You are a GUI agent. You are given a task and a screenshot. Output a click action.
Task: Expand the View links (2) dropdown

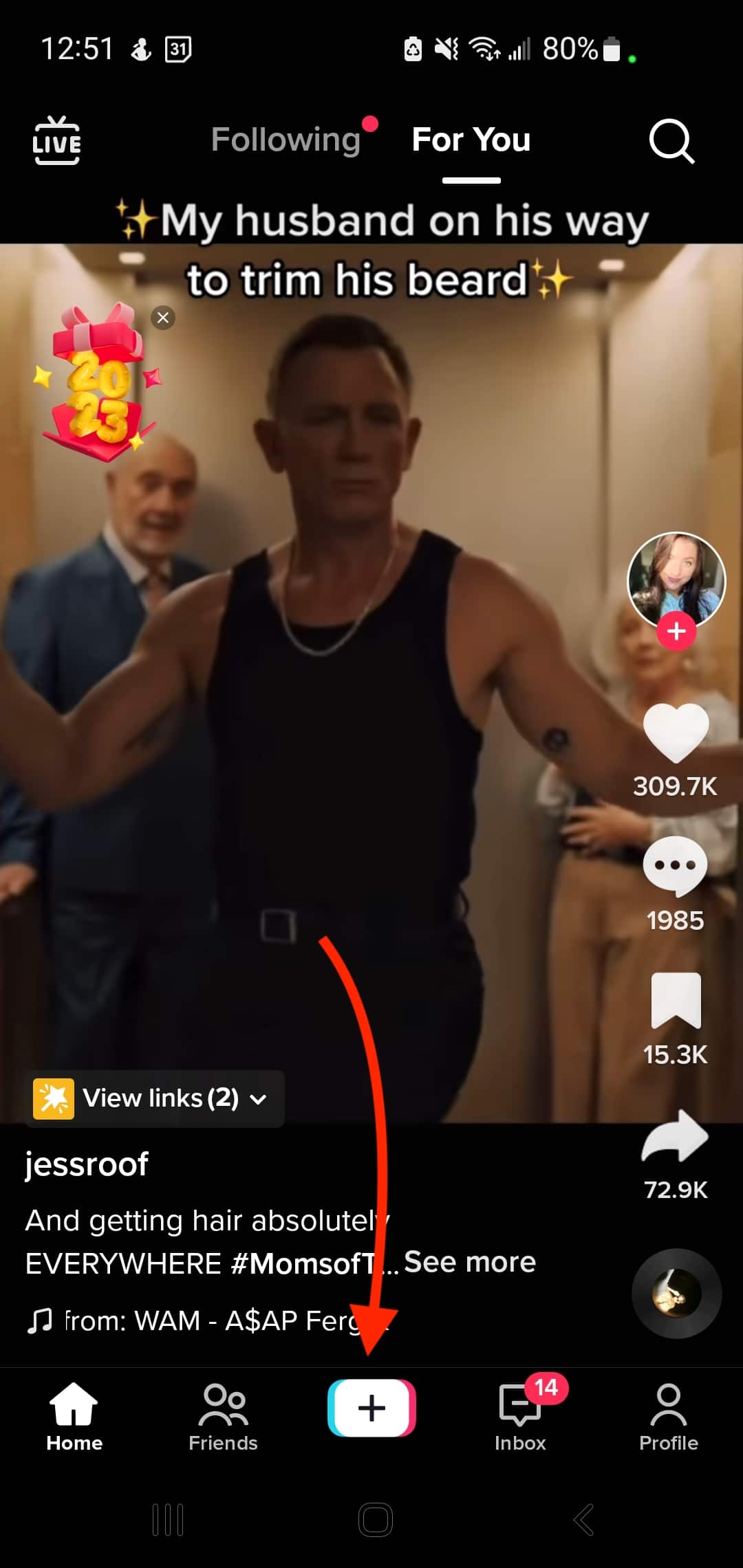pyautogui.click(x=155, y=1098)
